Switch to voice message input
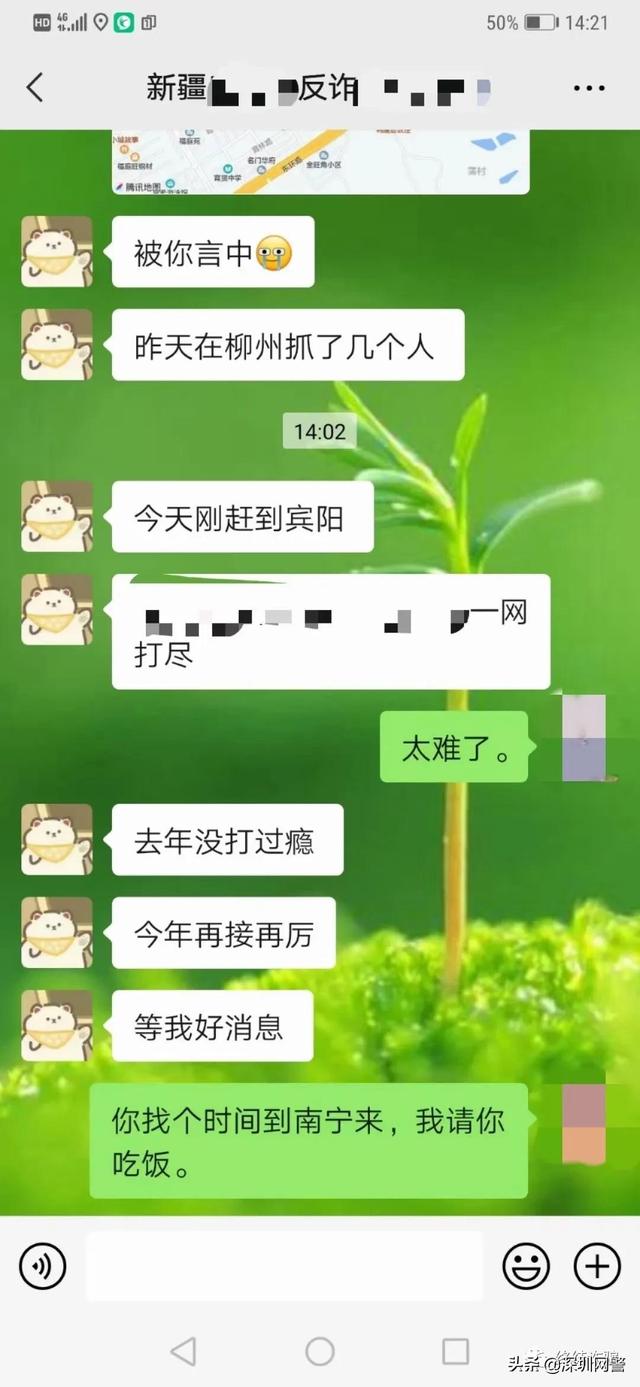This screenshot has width=640, height=1387. [43, 1267]
